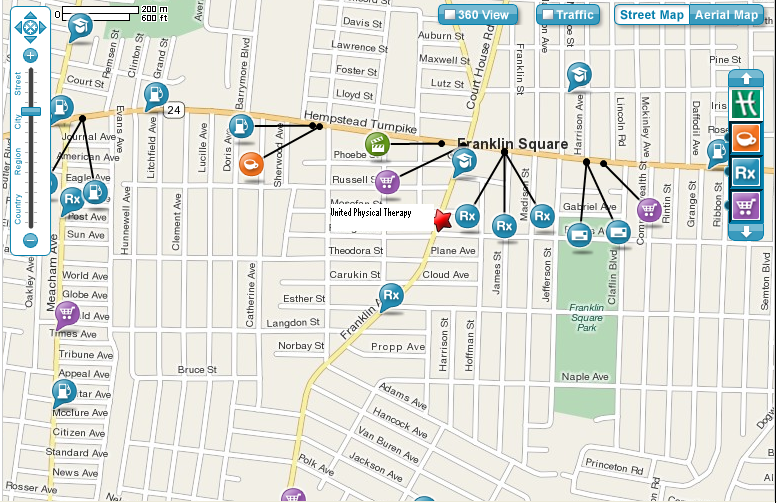The image size is (777, 503).
Task: Tap the pan control compass
Action: tap(30, 26)
